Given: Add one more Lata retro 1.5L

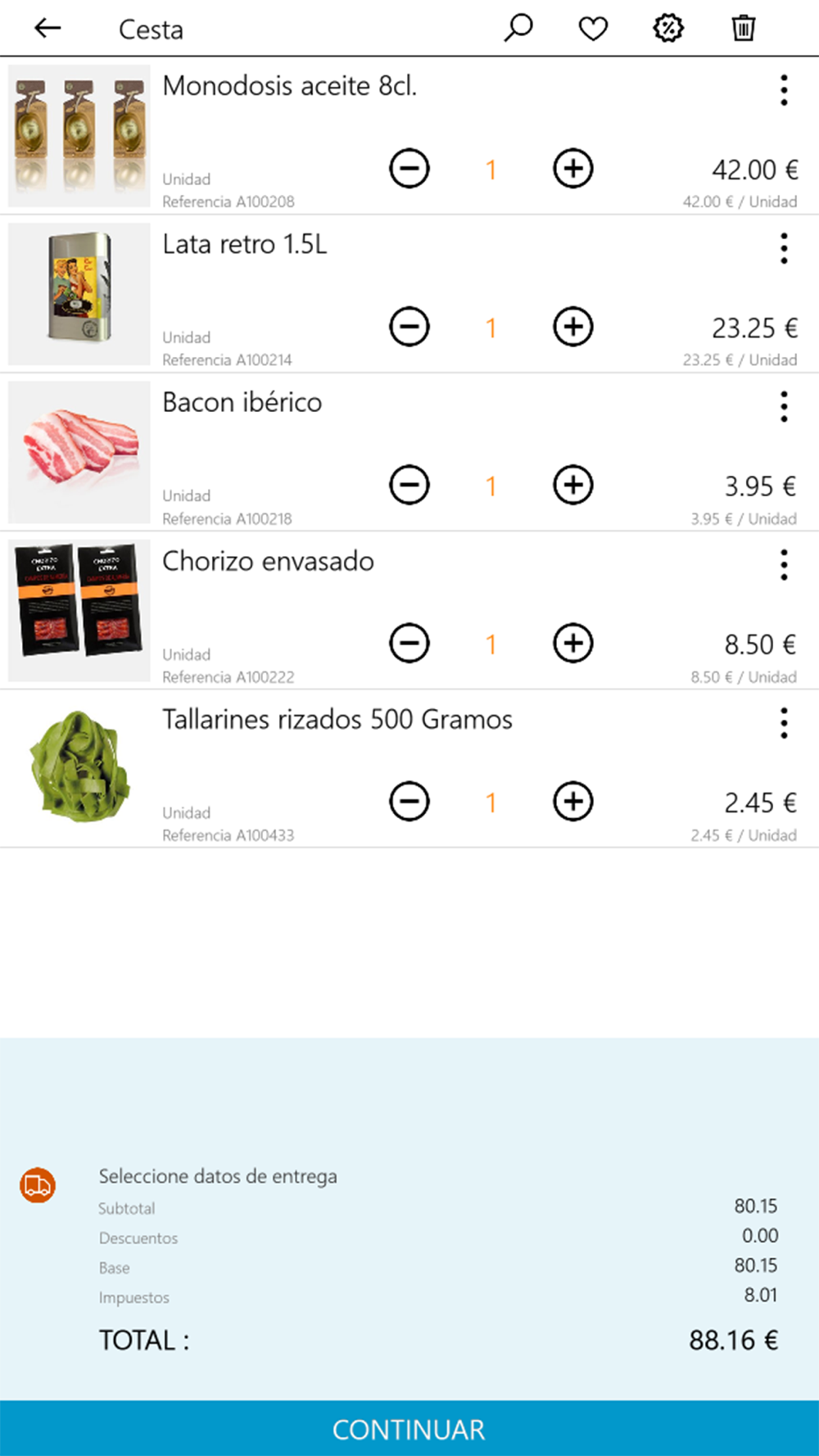Looking at the screenshot, I should [x=573, y=328].
